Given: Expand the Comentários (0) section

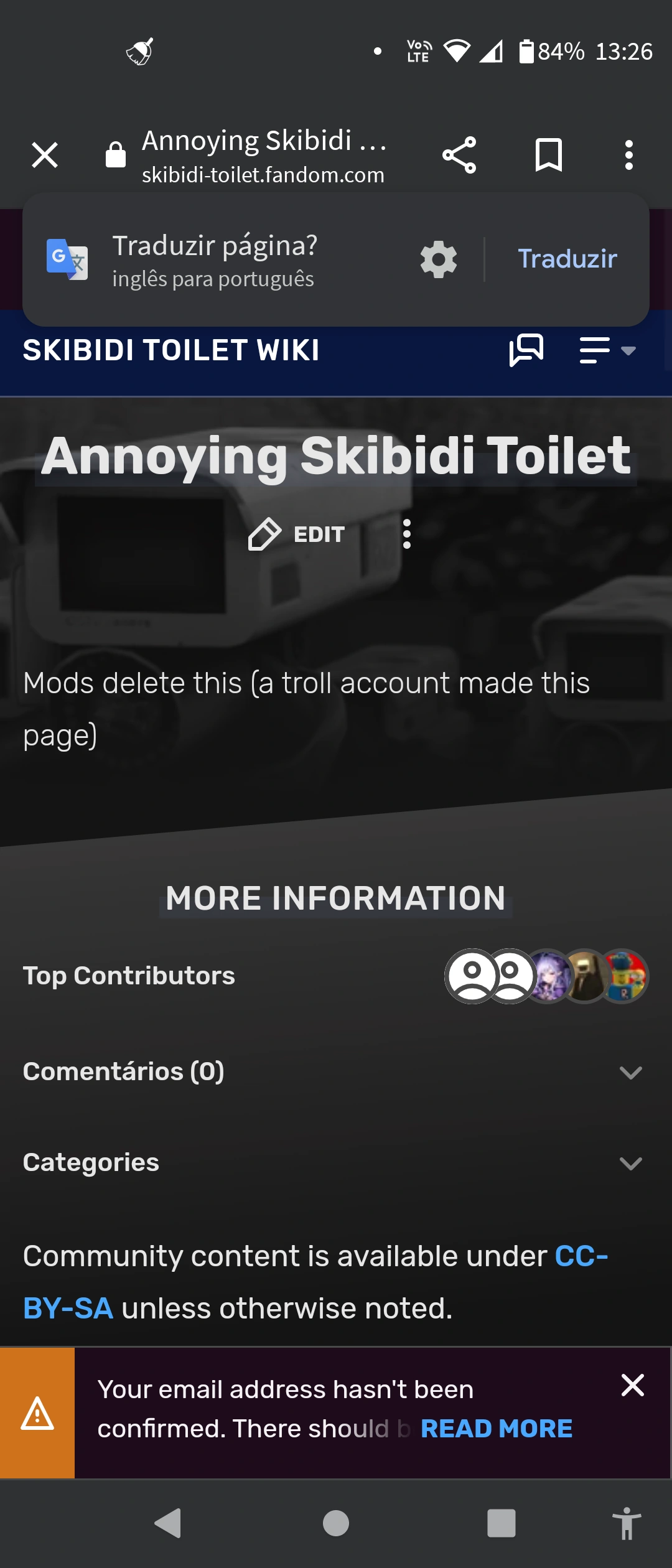Looking at the screenshot, I should [x=630, y=1071].
